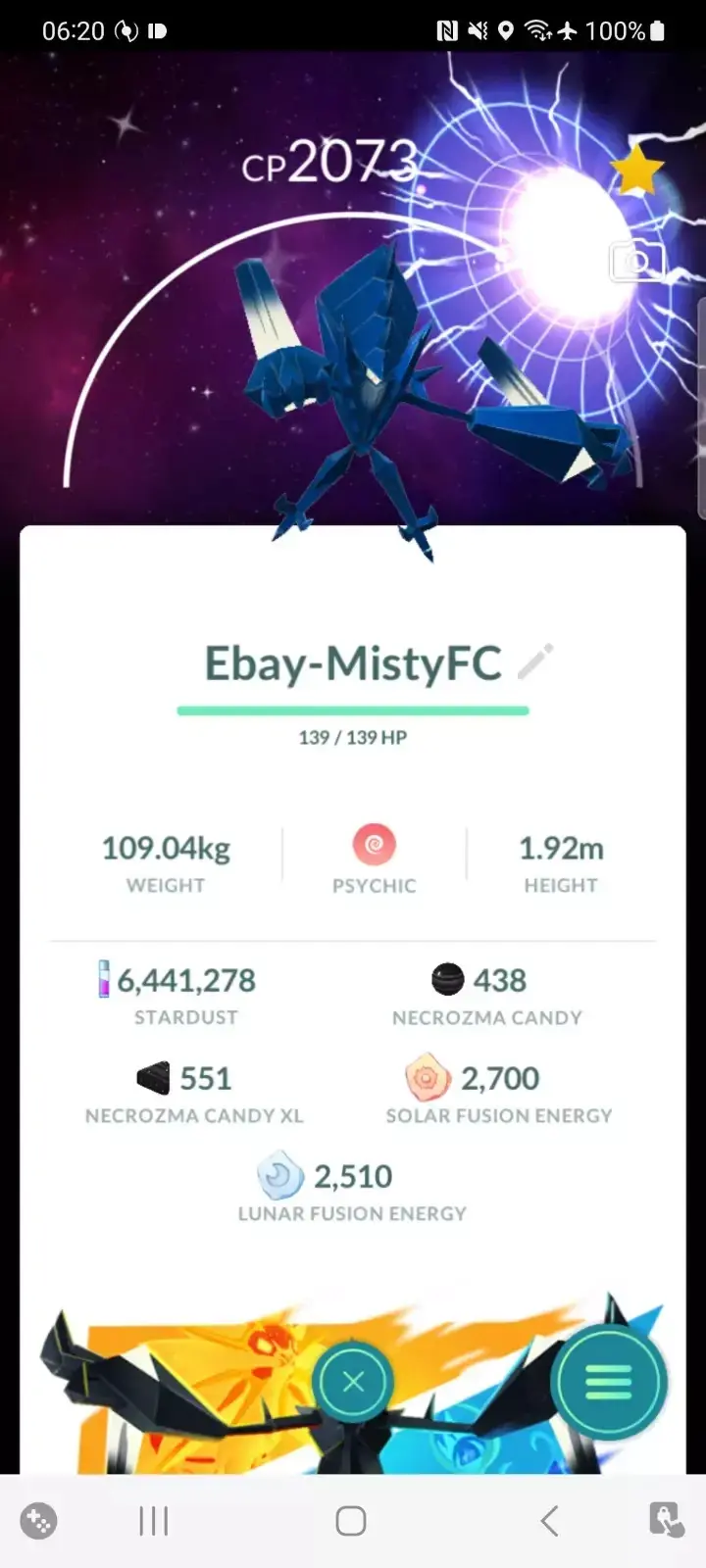The height and width of the screenshot is (1568, 706).
Task: Edit the nickname Ebay-MistyFC
Action: pyautogui.click(x=535, y=662)
